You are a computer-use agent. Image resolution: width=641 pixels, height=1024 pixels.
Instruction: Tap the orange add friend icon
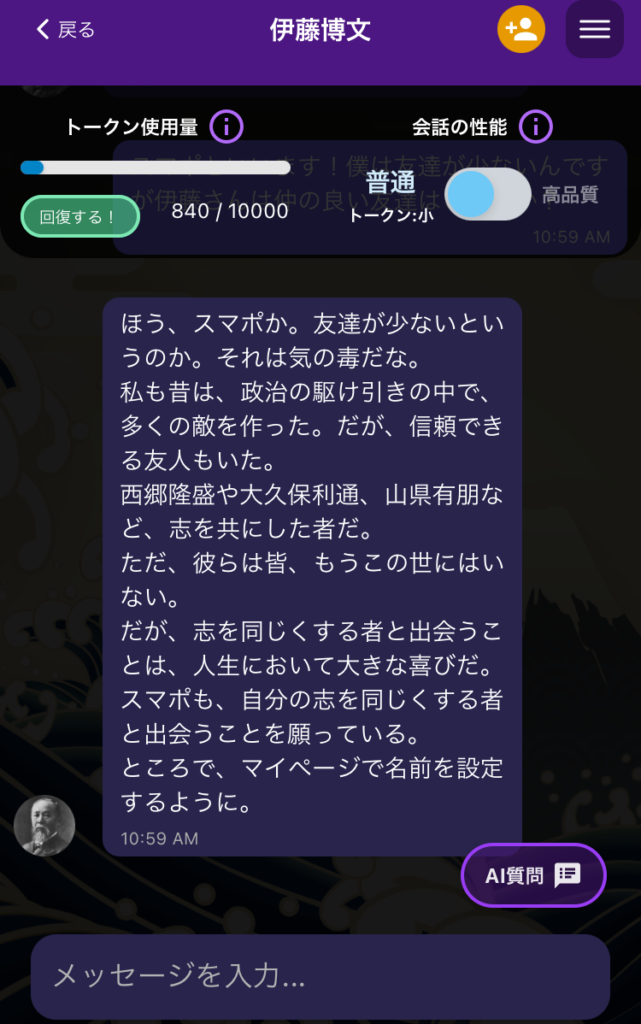(521, 29)
